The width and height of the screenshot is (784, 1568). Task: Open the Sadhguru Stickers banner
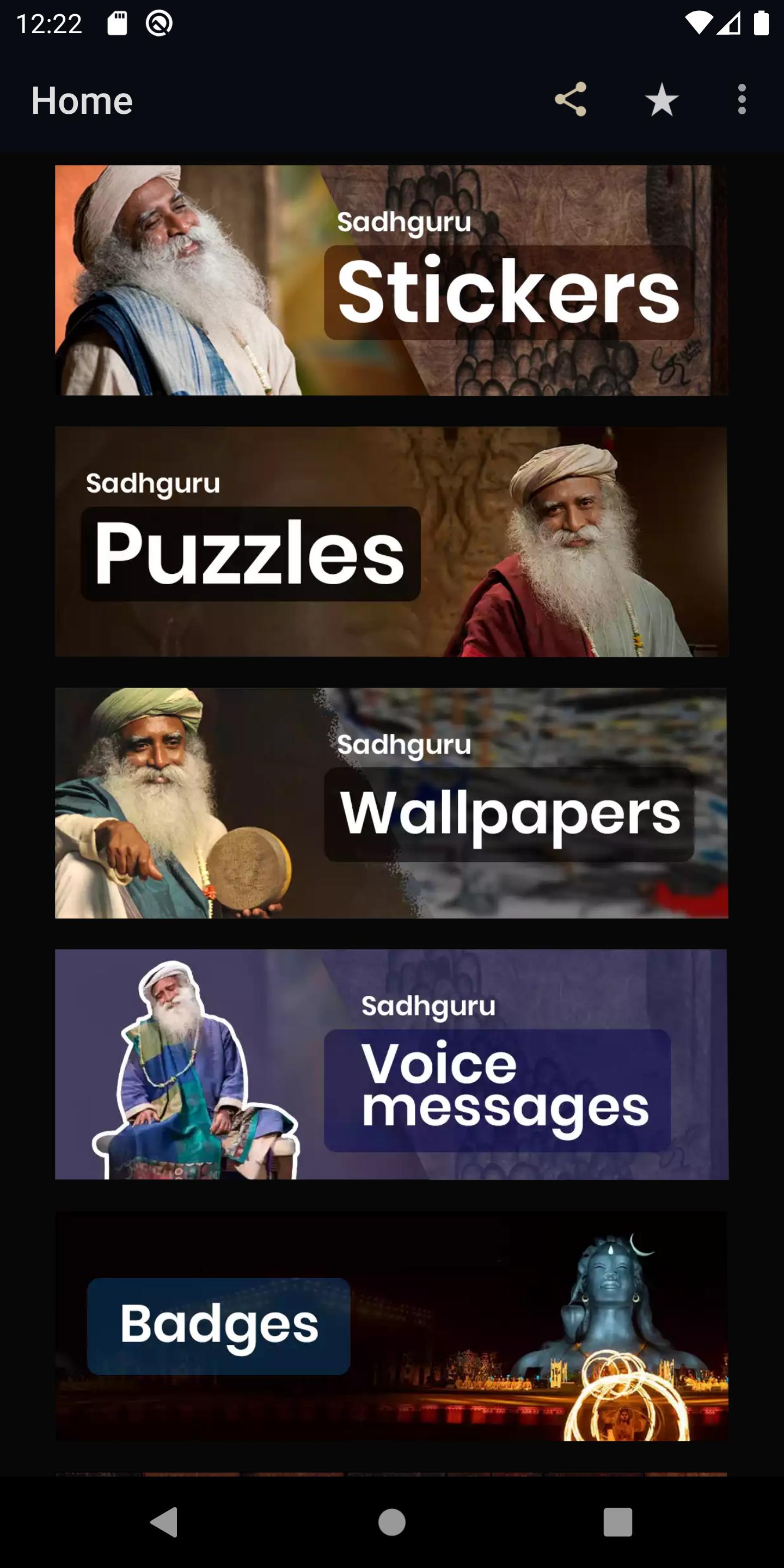click(391, 280)
